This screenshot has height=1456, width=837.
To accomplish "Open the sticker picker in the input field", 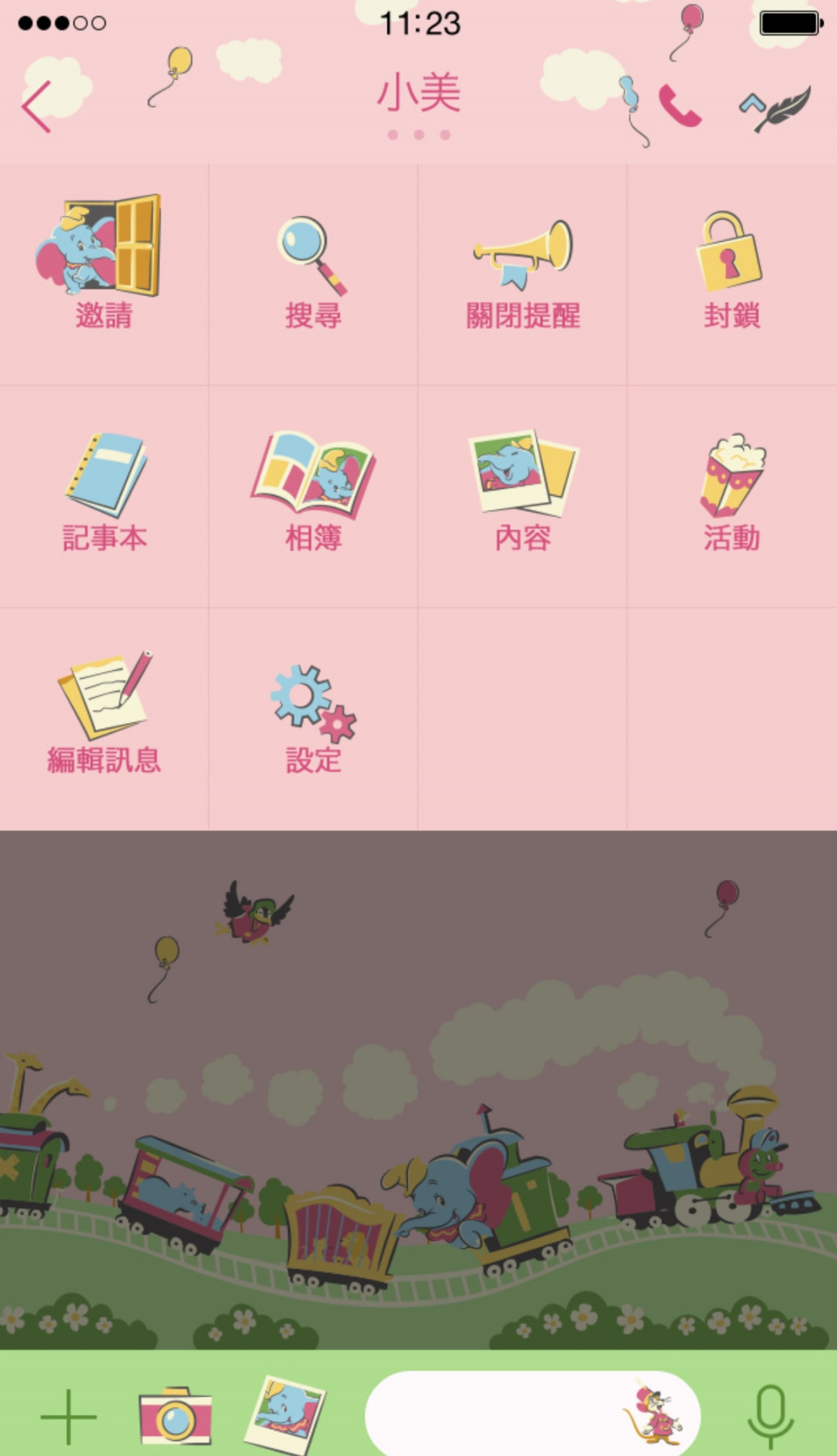I will (x=654, y=1414).
